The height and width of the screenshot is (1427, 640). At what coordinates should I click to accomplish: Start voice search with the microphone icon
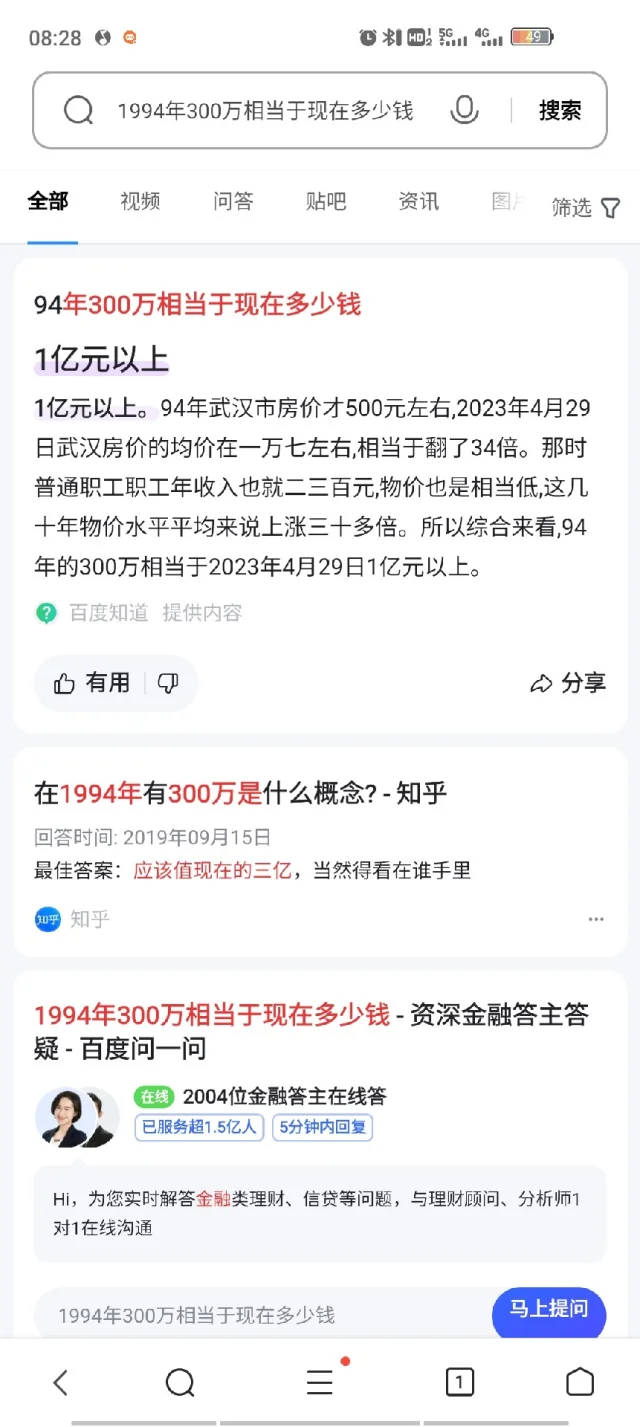pos(464,111)
